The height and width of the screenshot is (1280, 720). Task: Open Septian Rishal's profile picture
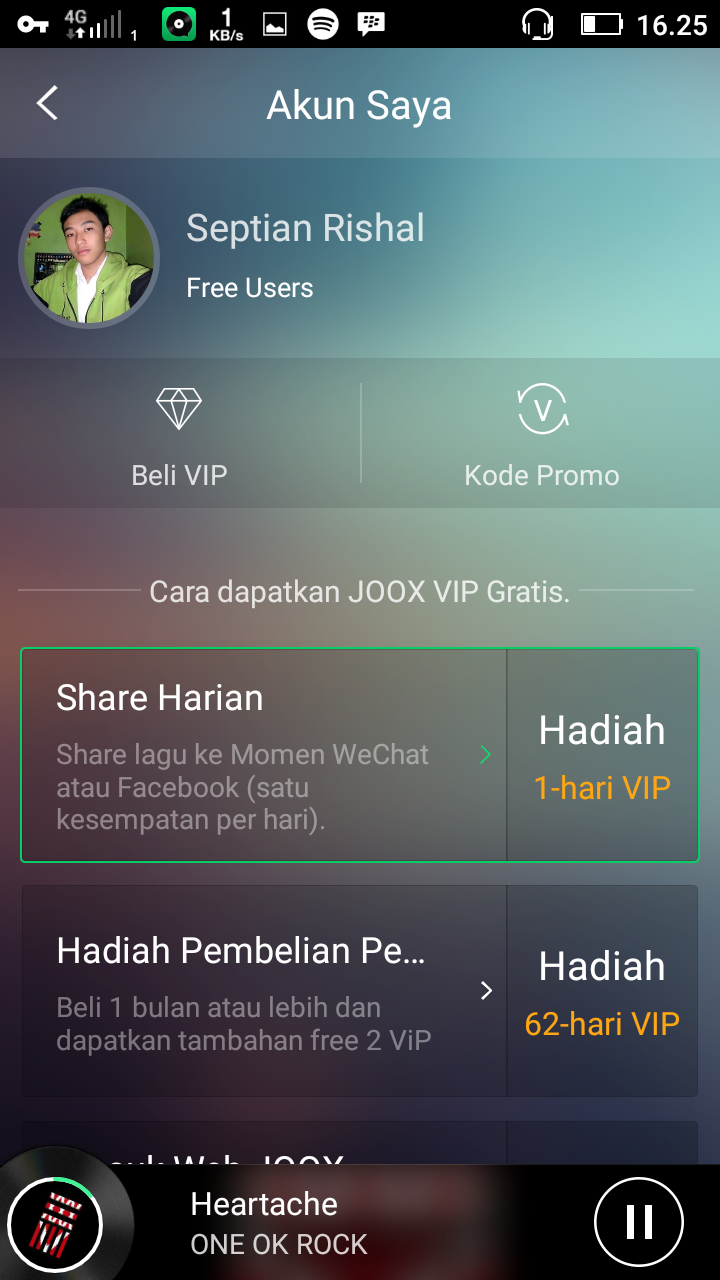pyautogui.click(x=89, y=258)
